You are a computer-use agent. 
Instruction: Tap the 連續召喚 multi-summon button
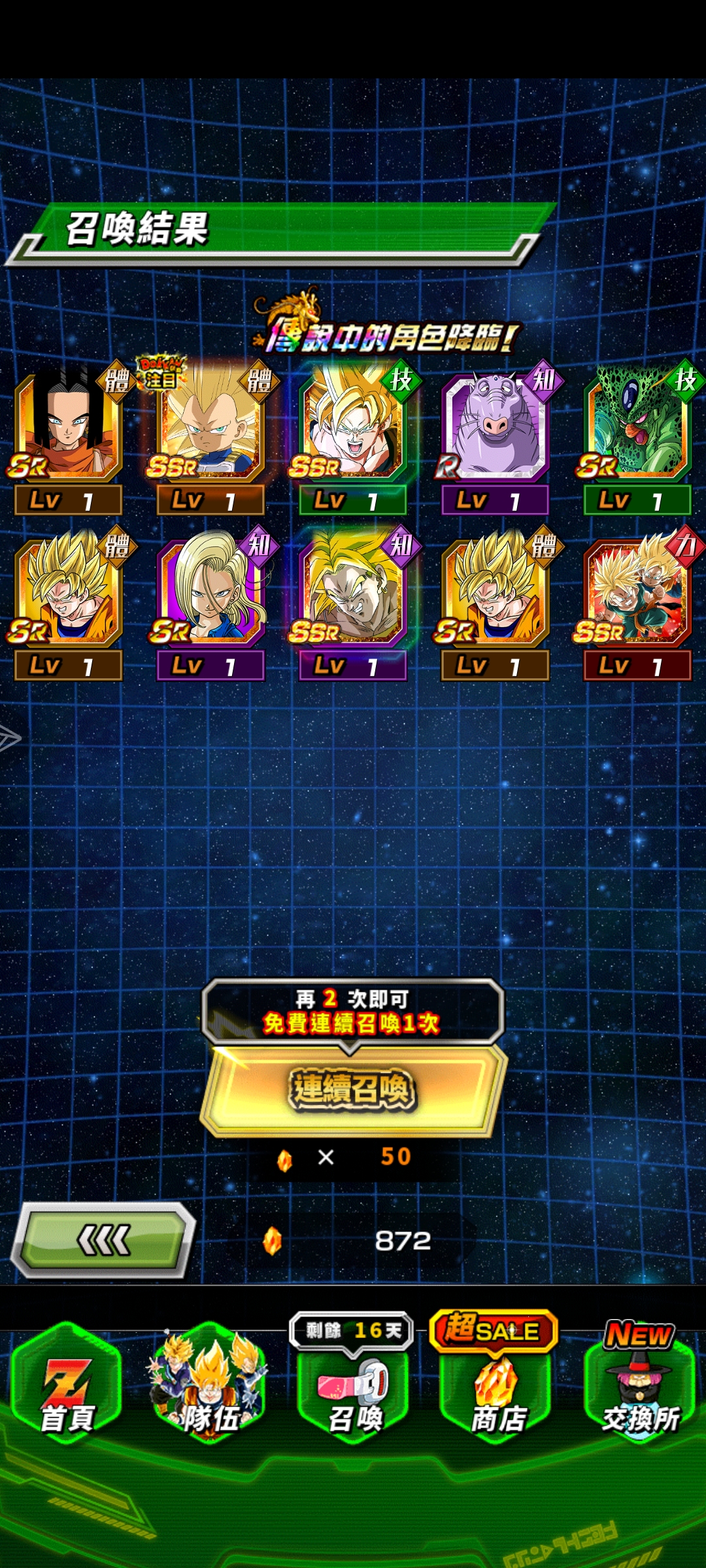[x=353, y=1090]
